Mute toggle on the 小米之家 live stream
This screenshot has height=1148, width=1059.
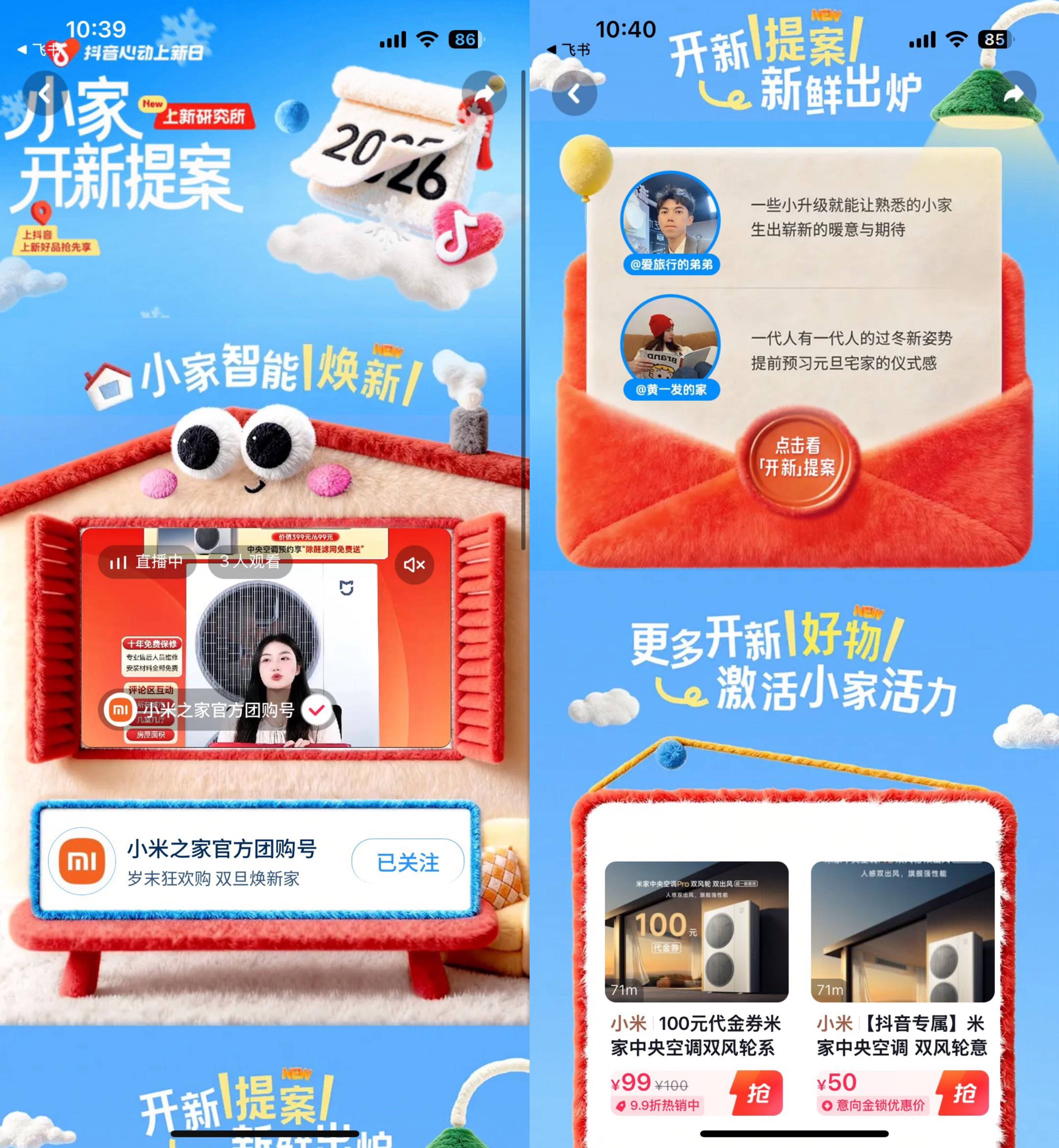(414, 565)
